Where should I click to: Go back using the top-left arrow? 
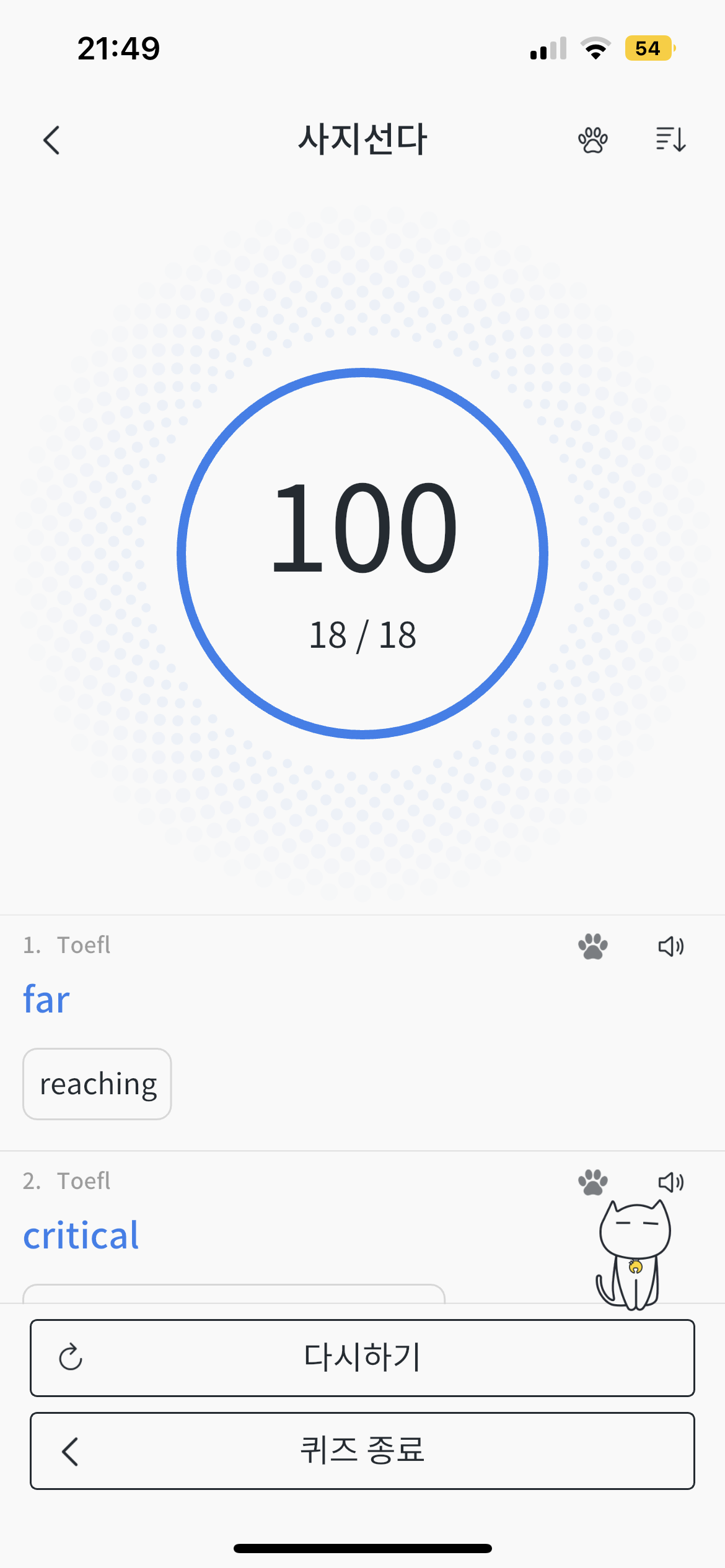(x=52, y=140)
